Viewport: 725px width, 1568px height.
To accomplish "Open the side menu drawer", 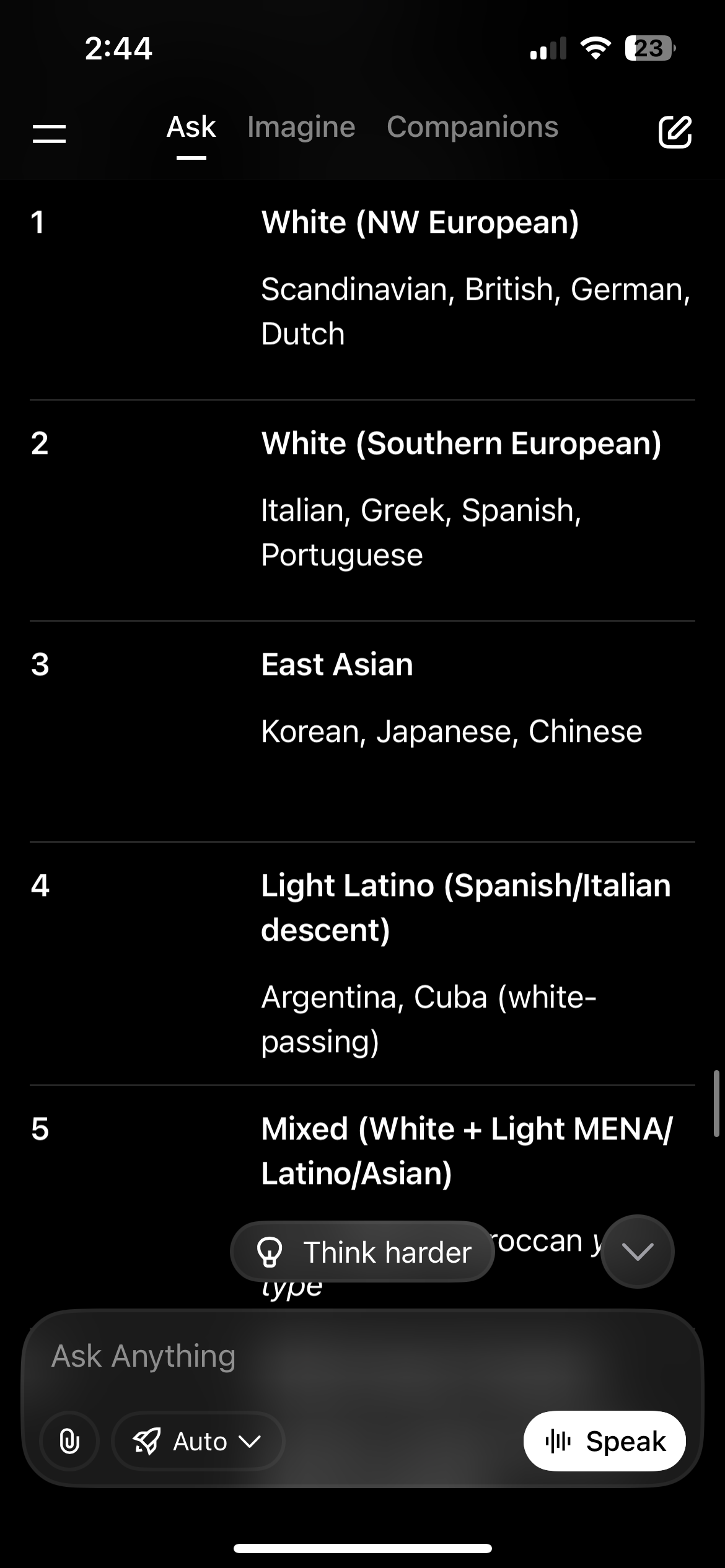I will pyautogui.click(x=50, y=133).
